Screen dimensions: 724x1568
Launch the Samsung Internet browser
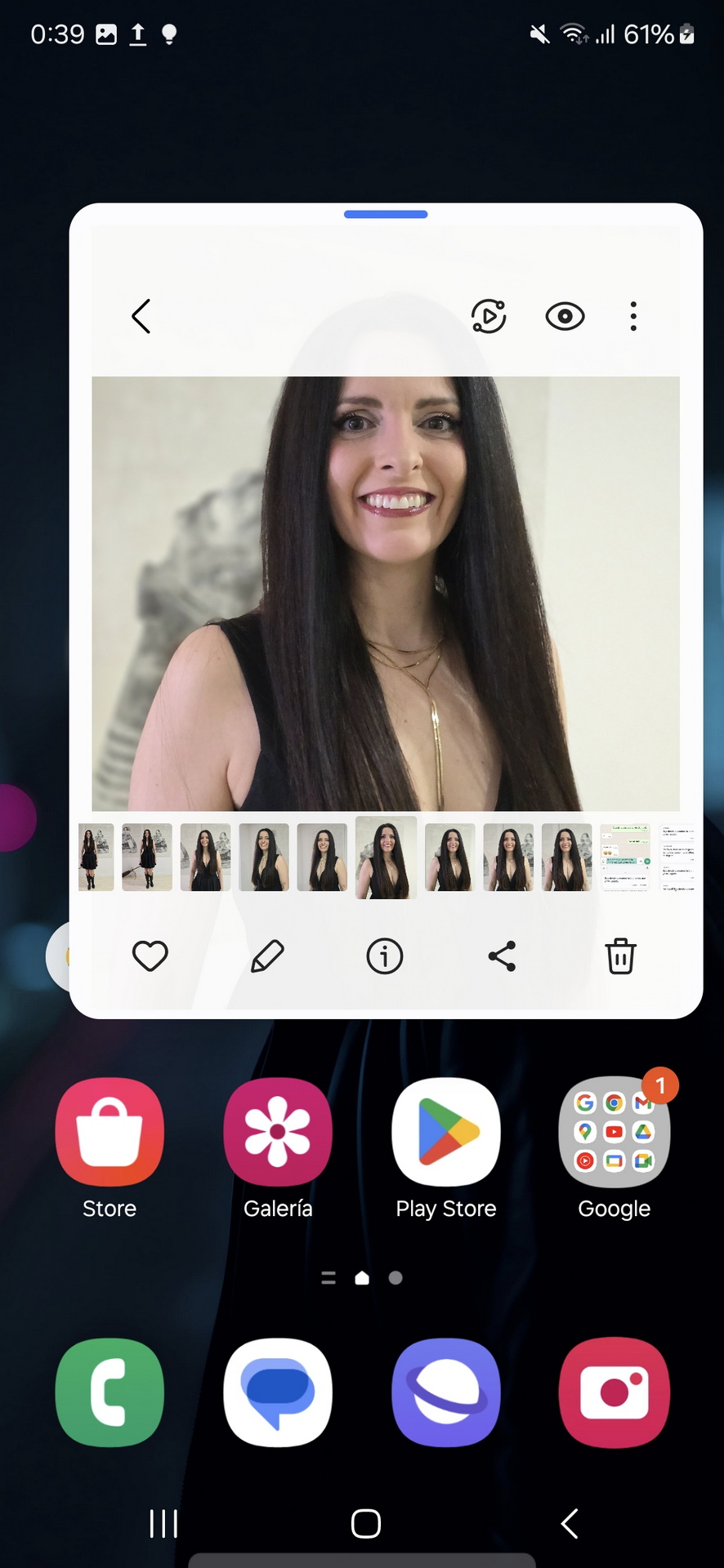pos(446,1392)
